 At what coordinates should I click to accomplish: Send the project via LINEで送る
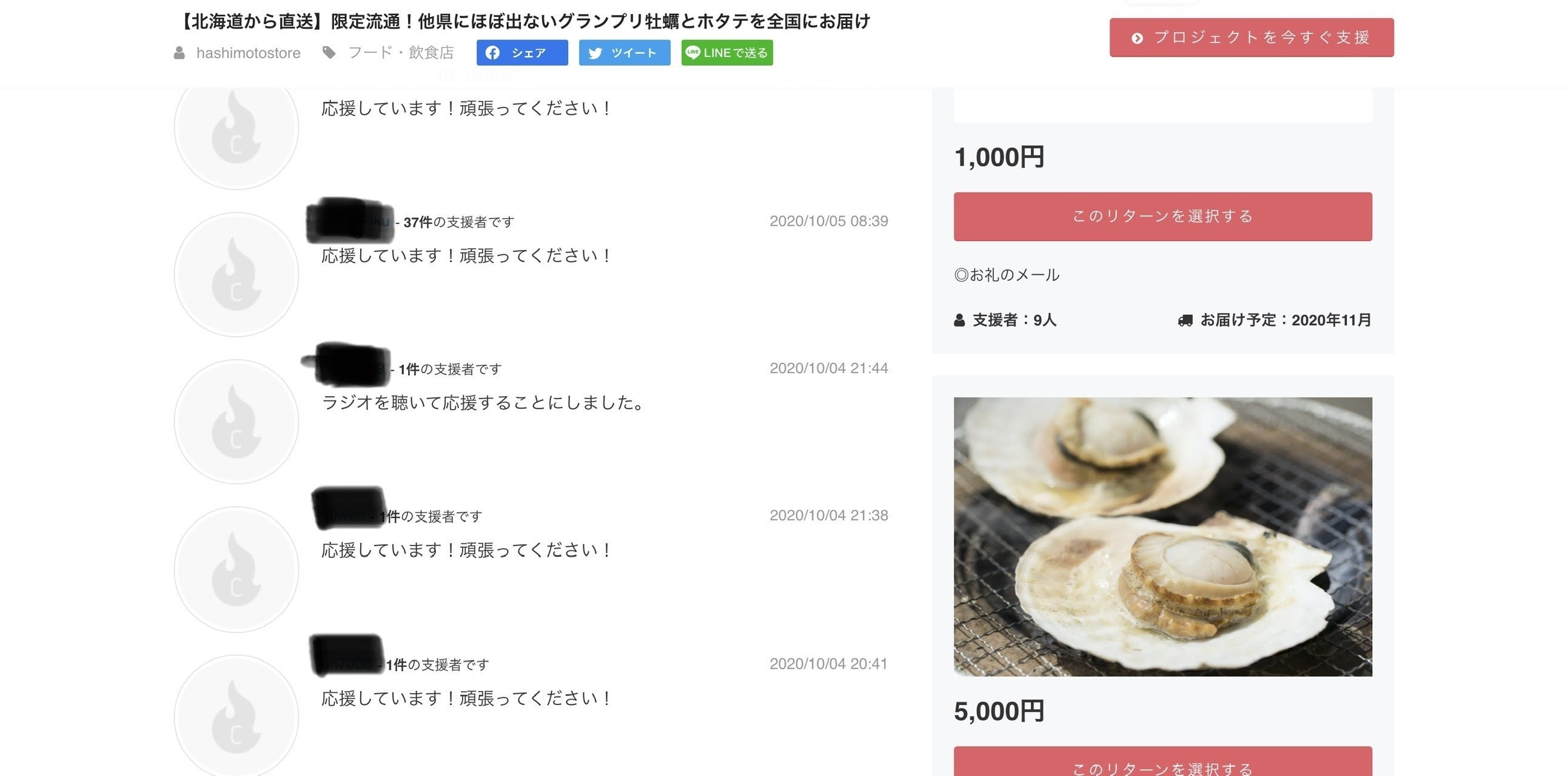point(727,53)
